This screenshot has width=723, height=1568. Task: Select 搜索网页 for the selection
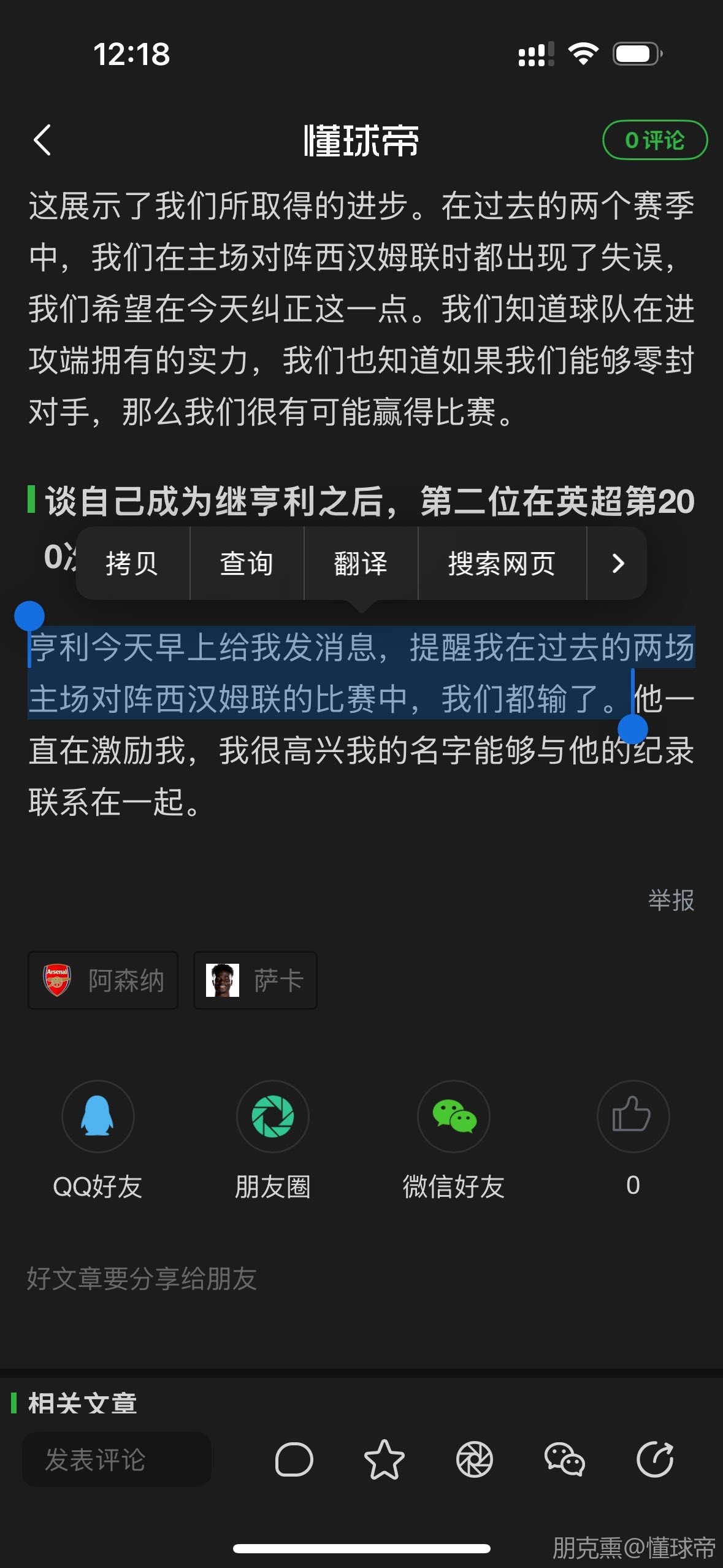tap(502, 563)
